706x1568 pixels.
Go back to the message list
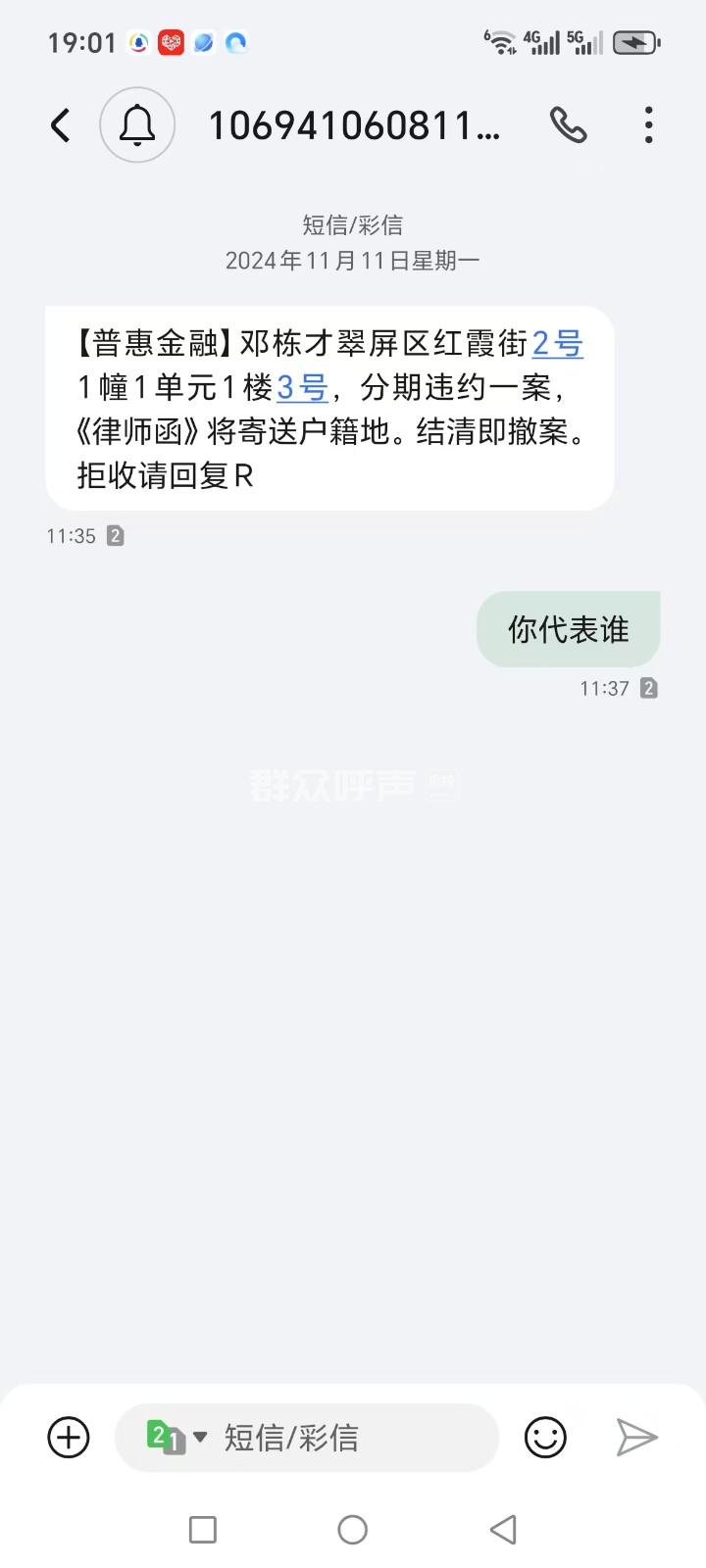pyautogui.click(x=61, y=125)
